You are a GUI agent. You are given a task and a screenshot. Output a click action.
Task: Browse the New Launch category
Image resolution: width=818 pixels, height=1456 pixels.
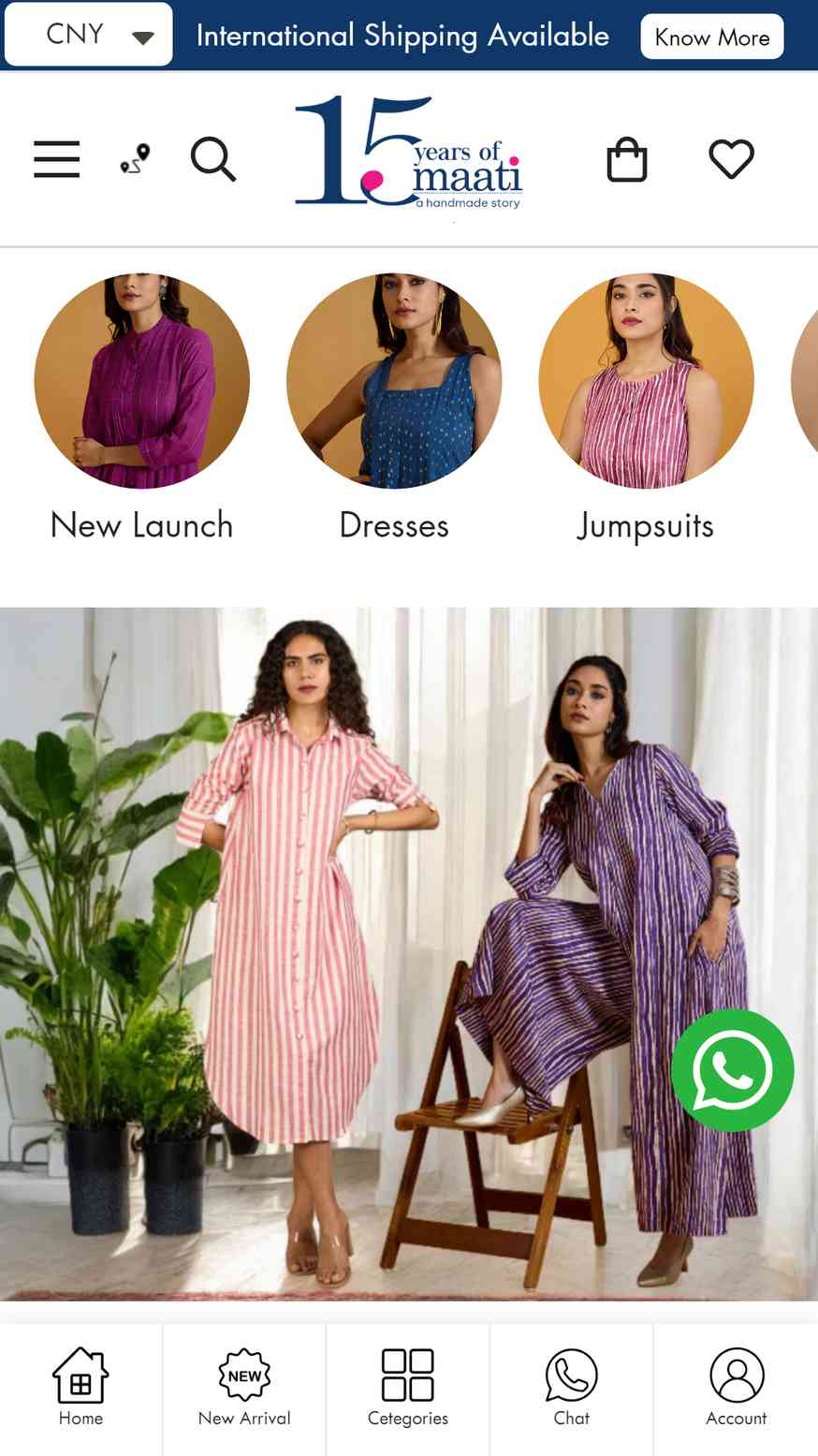tap(142, 407)
